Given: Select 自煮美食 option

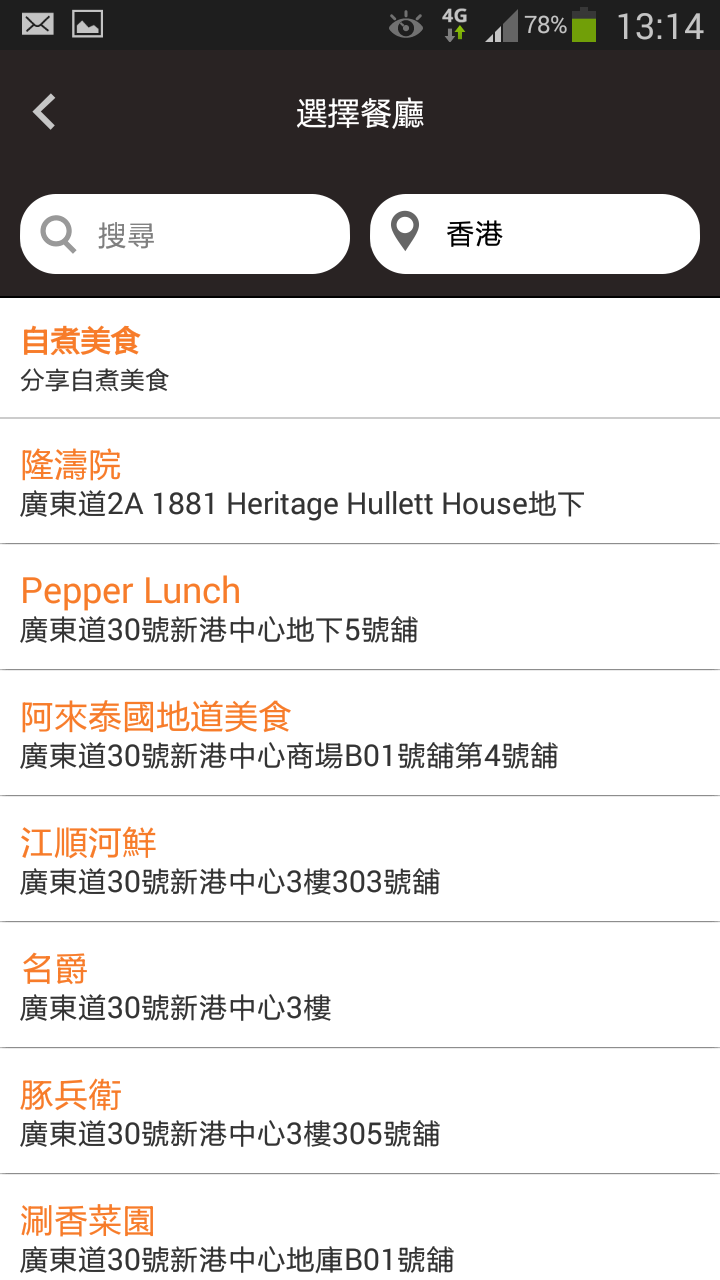Looking at the screenshot, I should click(x=360, y=358).
